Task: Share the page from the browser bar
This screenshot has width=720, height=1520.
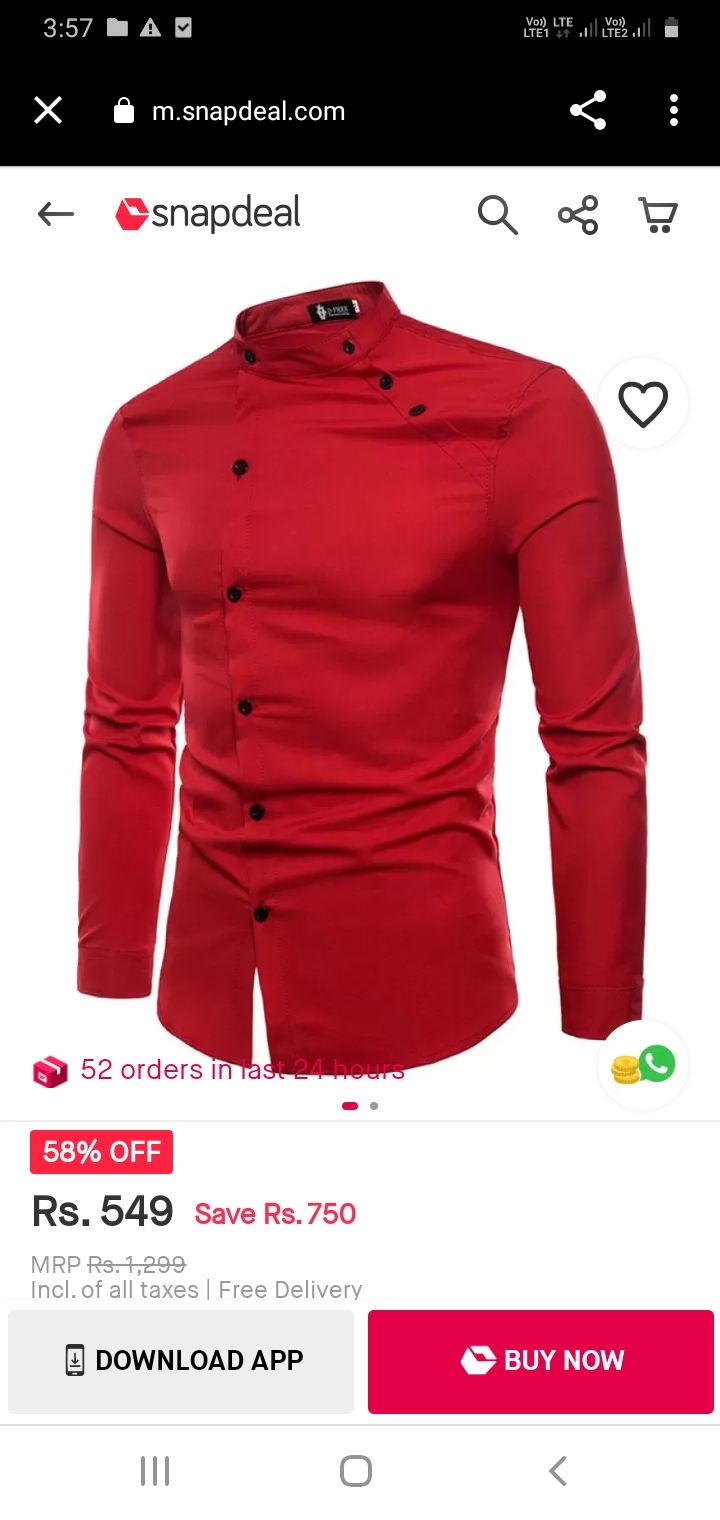Action: click(588, 110)
